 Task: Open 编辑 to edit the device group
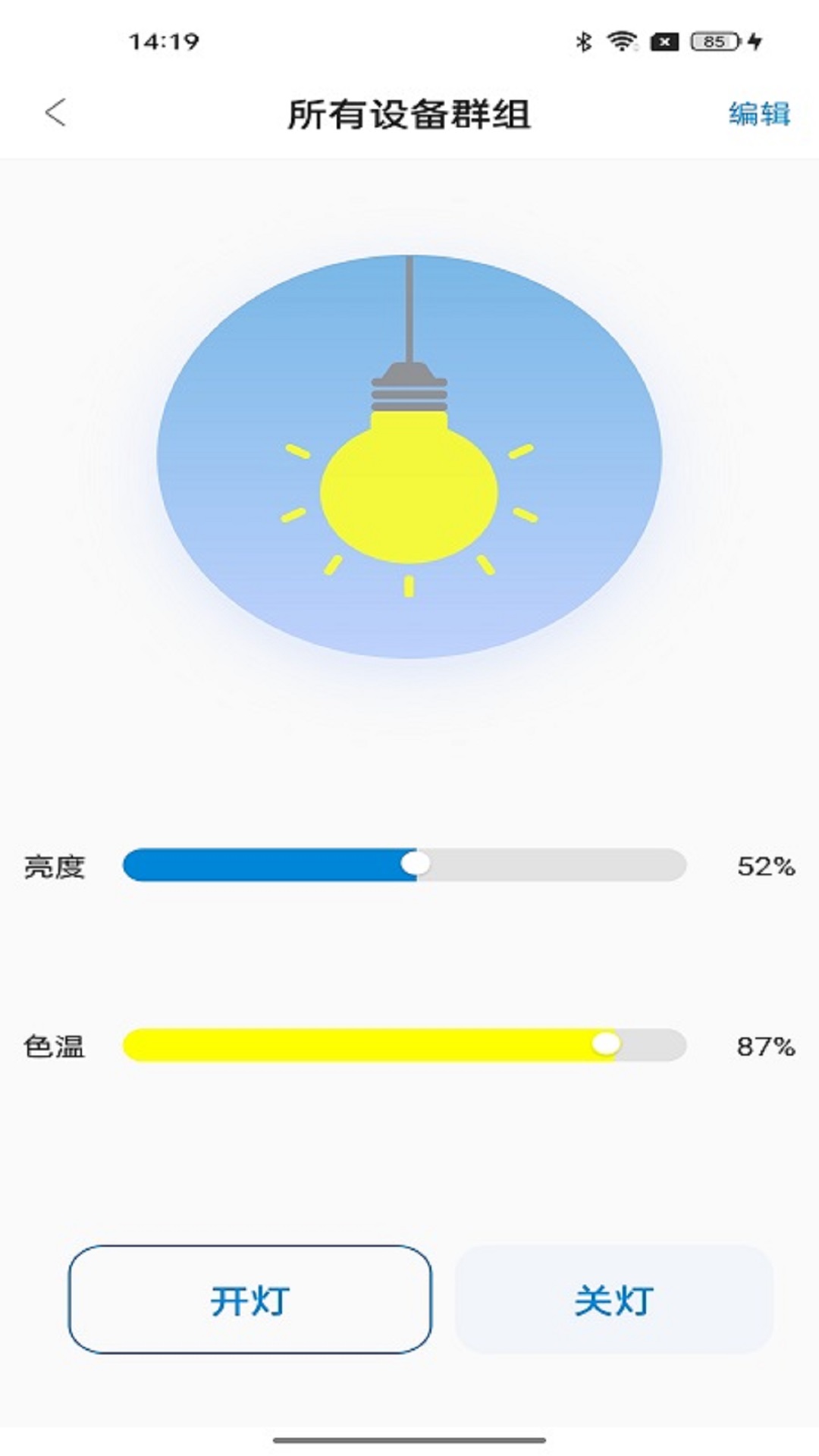coord(759,114)
